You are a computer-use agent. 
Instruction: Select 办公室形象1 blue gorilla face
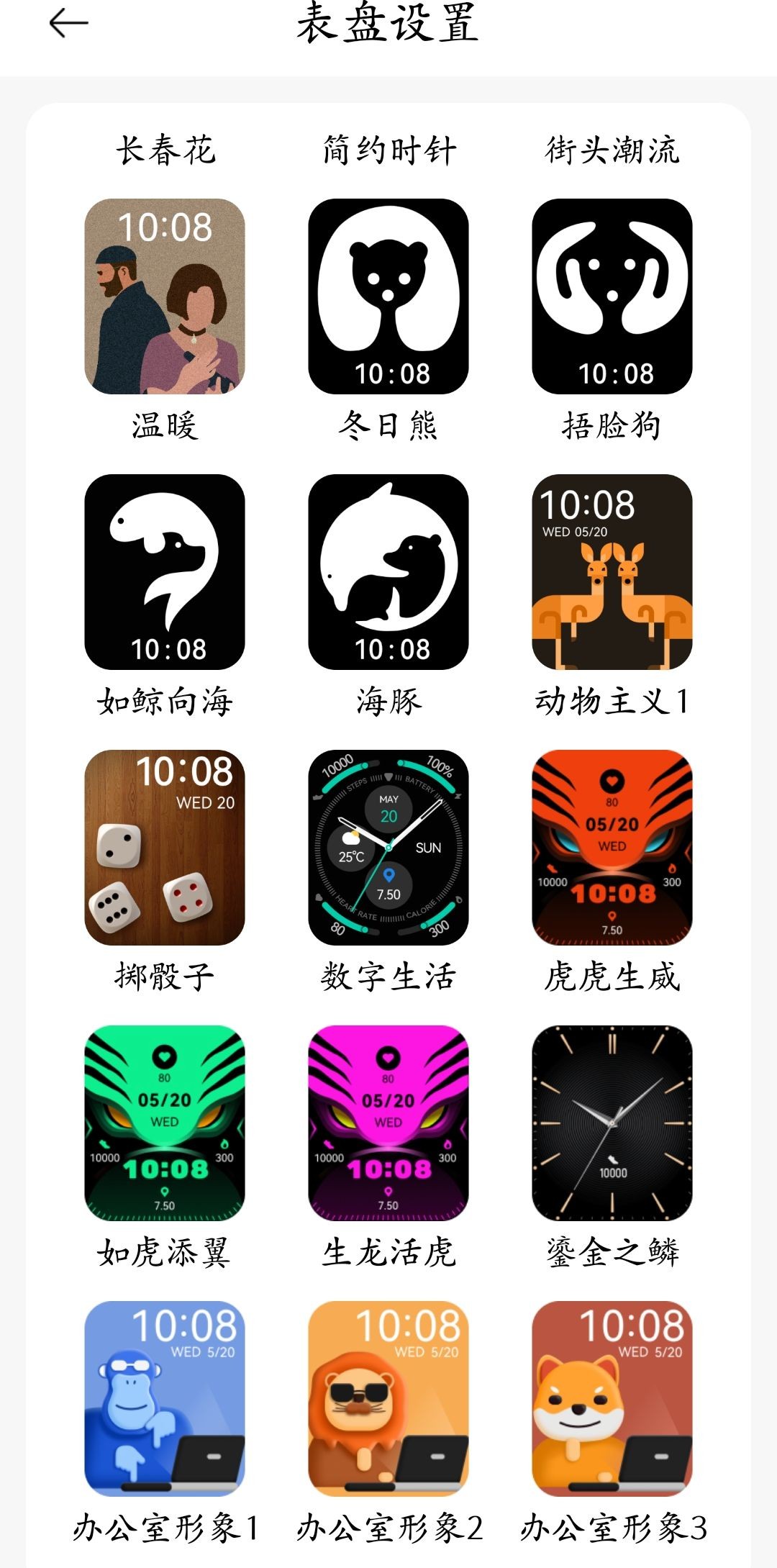(x=167, y=1396)
